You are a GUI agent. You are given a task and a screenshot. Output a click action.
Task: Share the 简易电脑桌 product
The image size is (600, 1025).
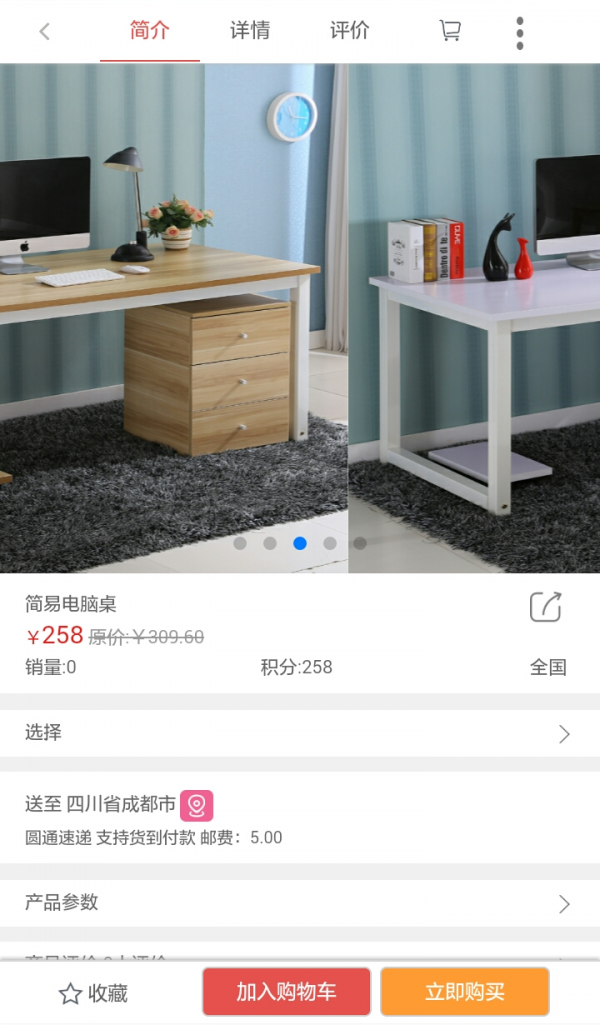point(546,607)
